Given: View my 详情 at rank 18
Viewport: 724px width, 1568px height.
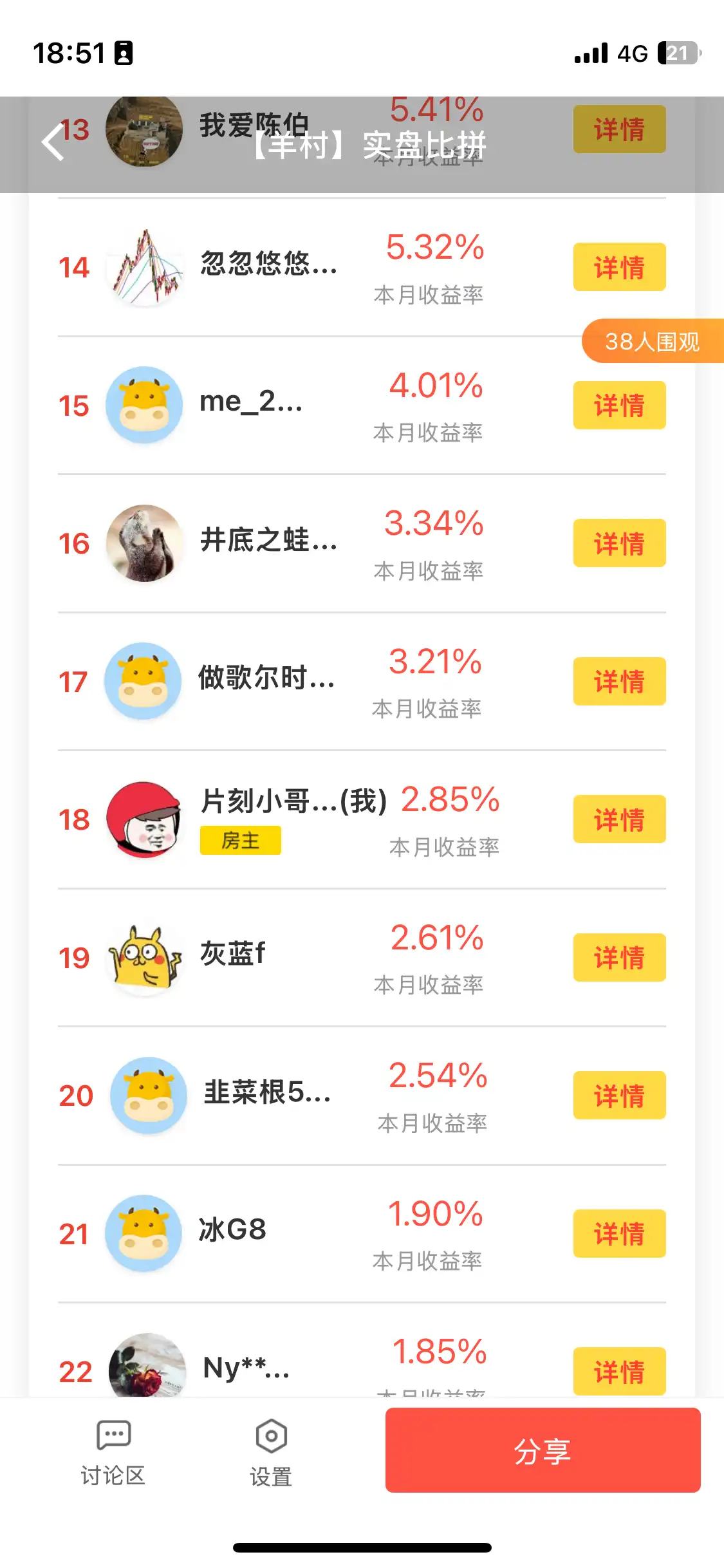Looking at the screenshot, I should point(619,819).
